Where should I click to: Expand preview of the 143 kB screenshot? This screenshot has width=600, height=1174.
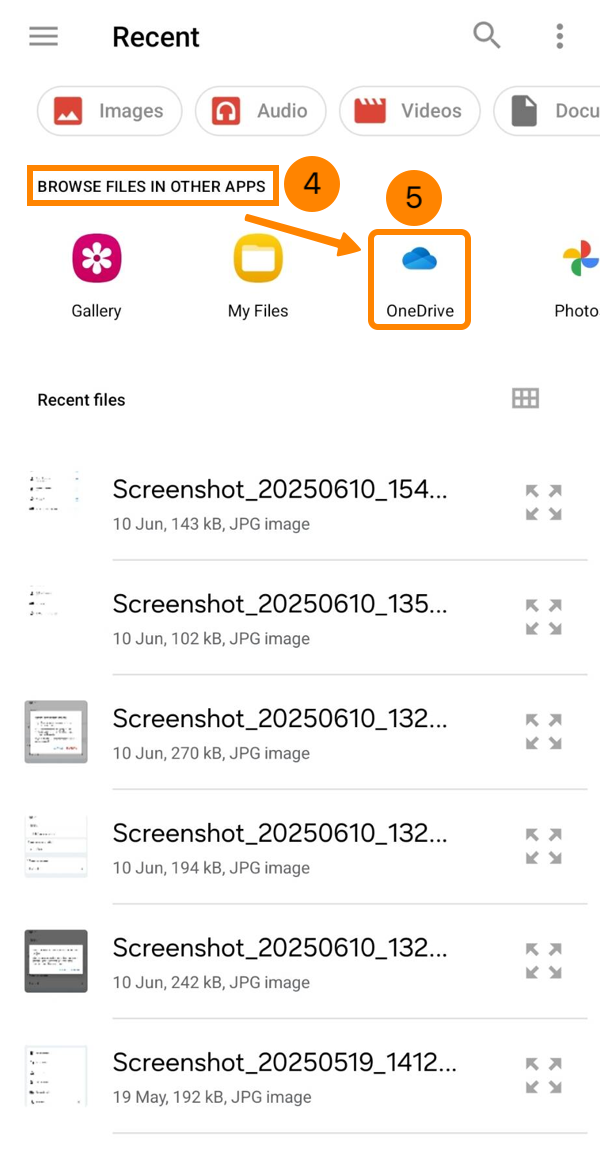click(x=543, y=503)
